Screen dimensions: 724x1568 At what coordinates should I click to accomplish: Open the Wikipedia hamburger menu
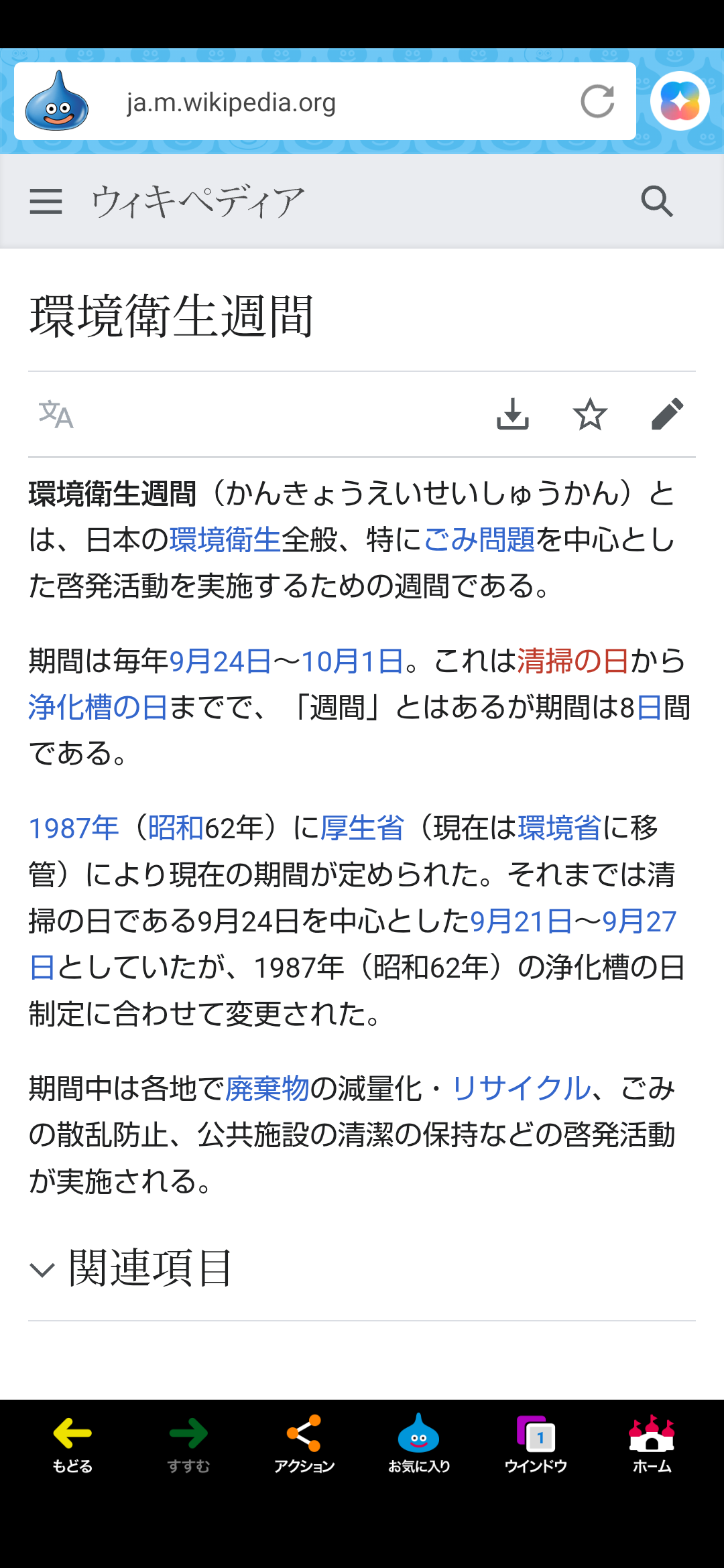pyautogui.click(x=46, y=201)
